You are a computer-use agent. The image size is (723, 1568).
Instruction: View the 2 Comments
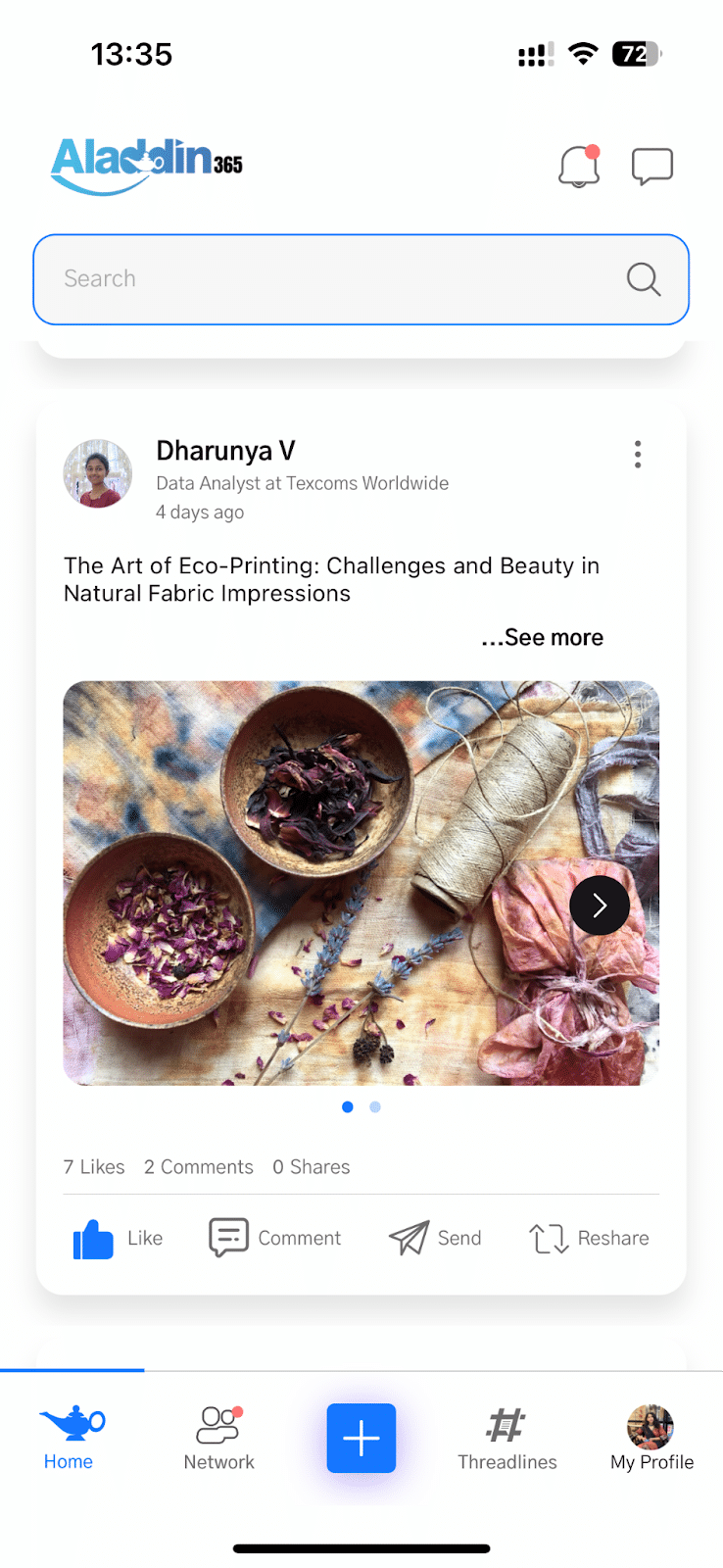coord(199,1167)
